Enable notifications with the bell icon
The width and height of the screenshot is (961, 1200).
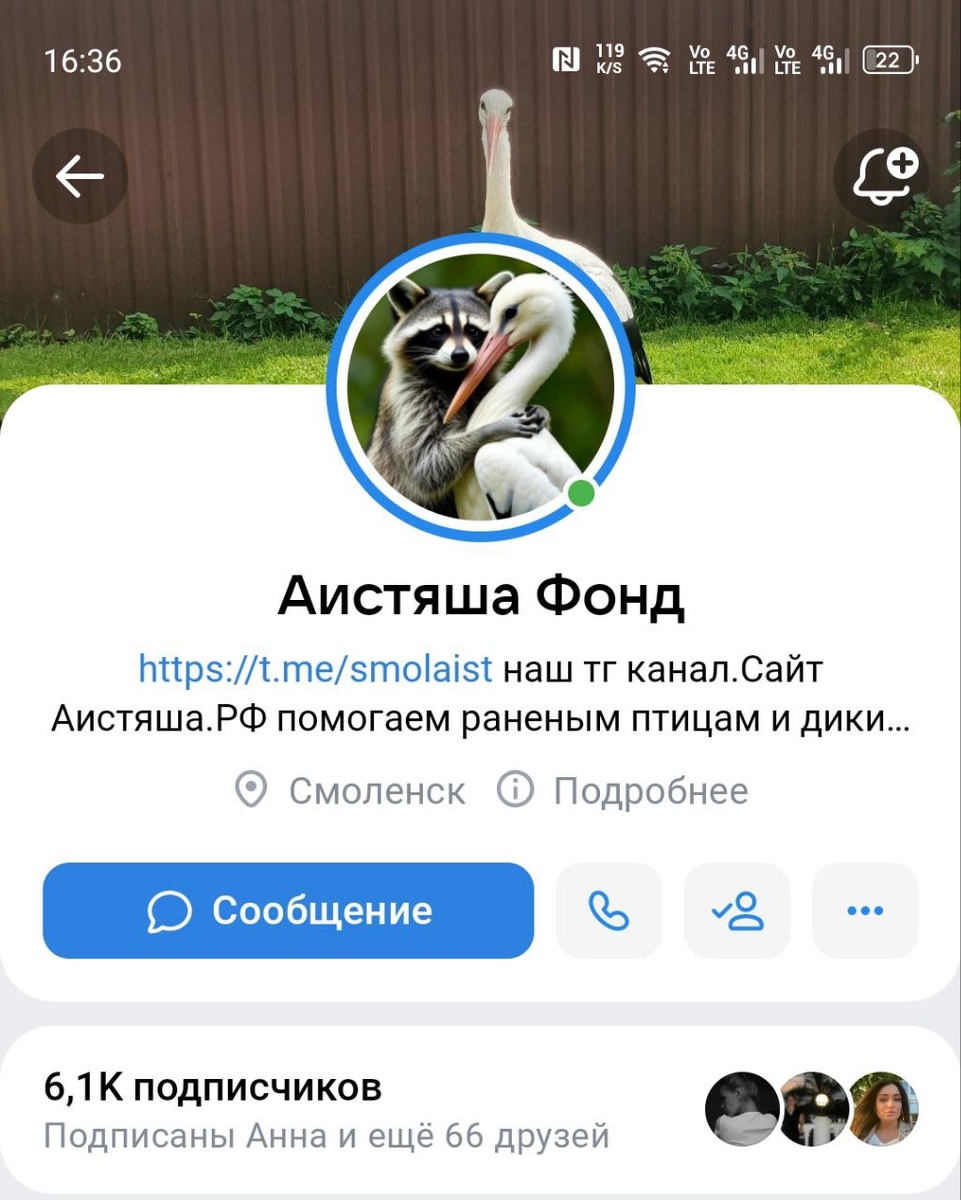(x=881, y=177)
